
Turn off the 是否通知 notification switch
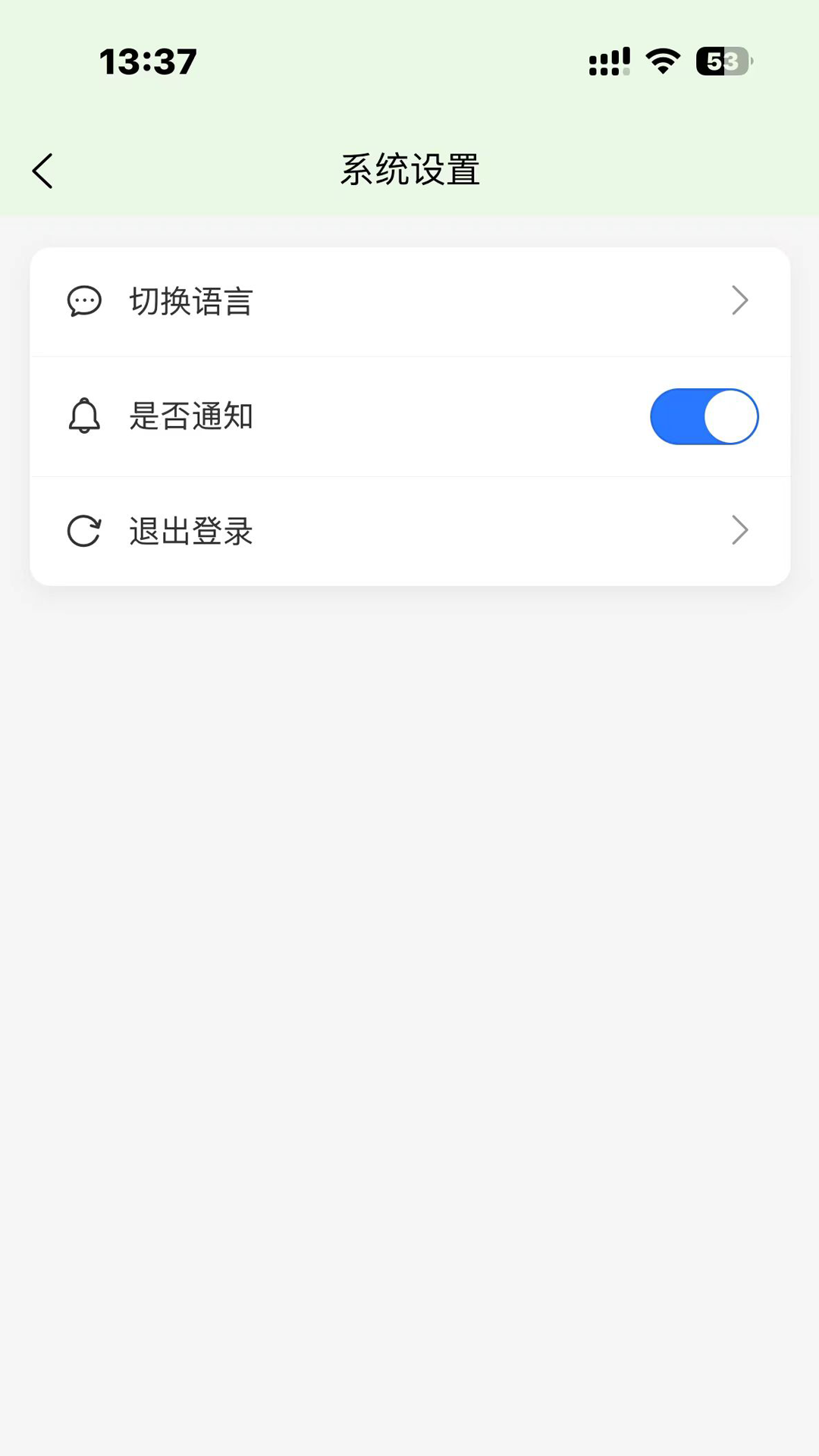tap(704, 416)
